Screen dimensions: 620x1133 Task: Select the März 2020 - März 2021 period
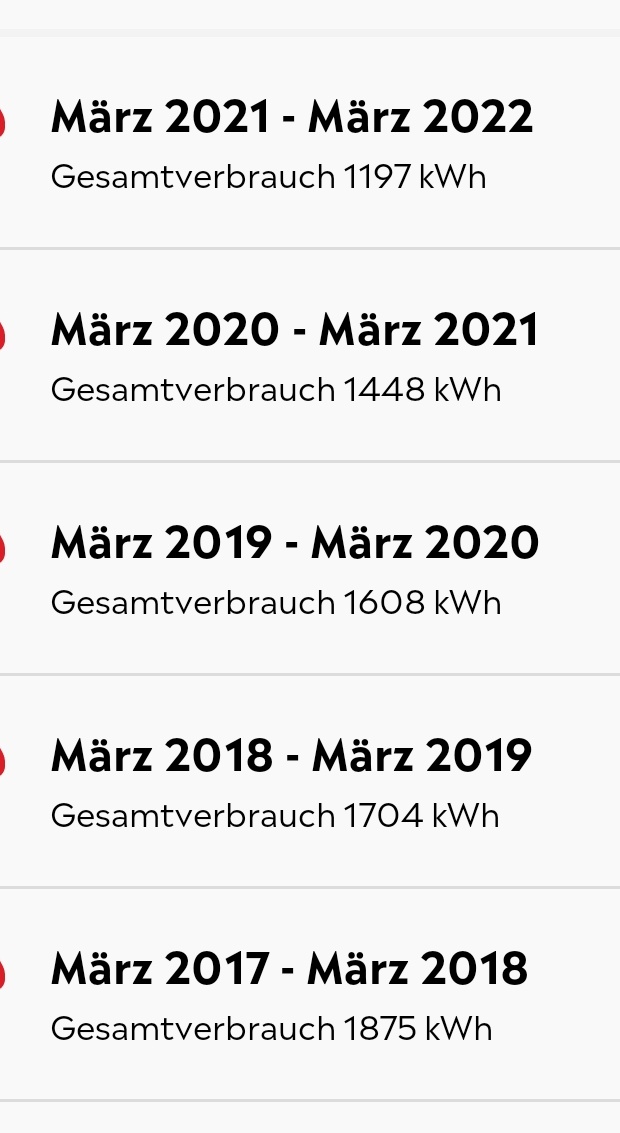coord(310,355)
